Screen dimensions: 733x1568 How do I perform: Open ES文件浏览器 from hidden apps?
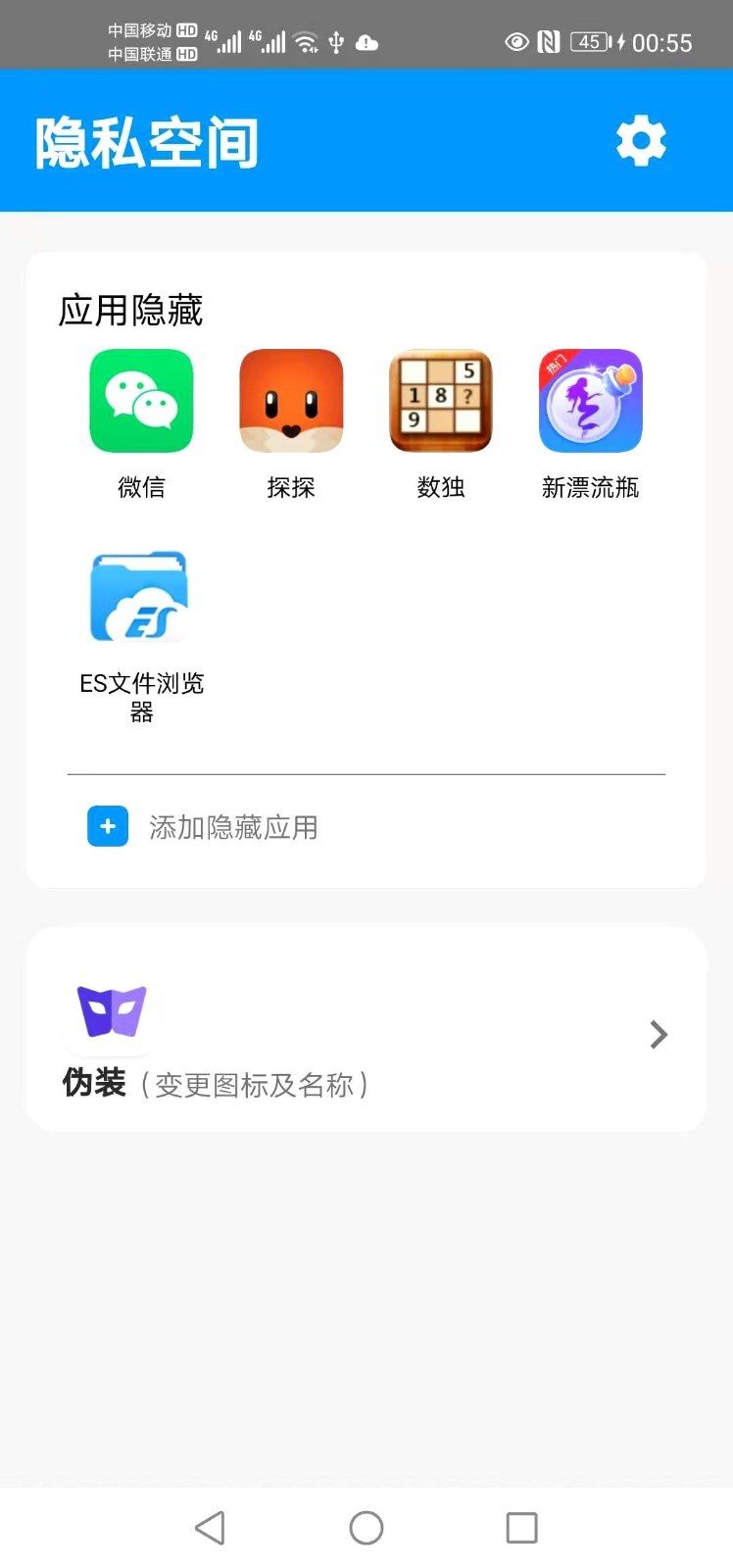pos(141,598)
